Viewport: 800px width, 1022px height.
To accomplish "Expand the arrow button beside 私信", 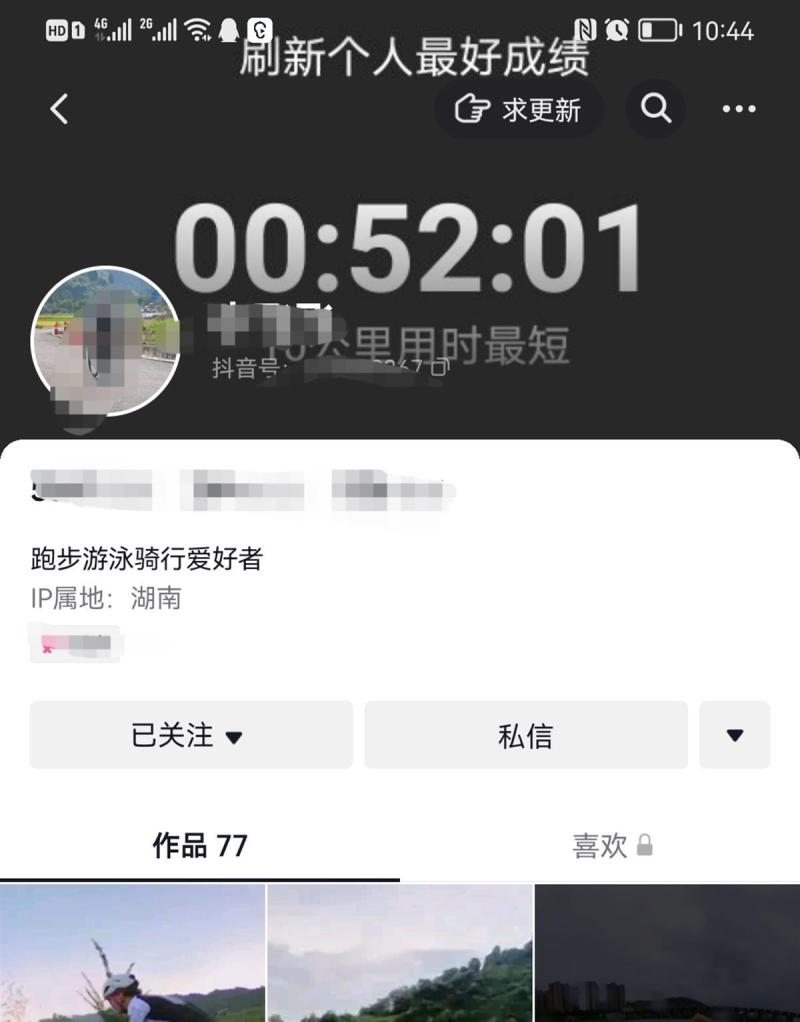I will [734, 735].
